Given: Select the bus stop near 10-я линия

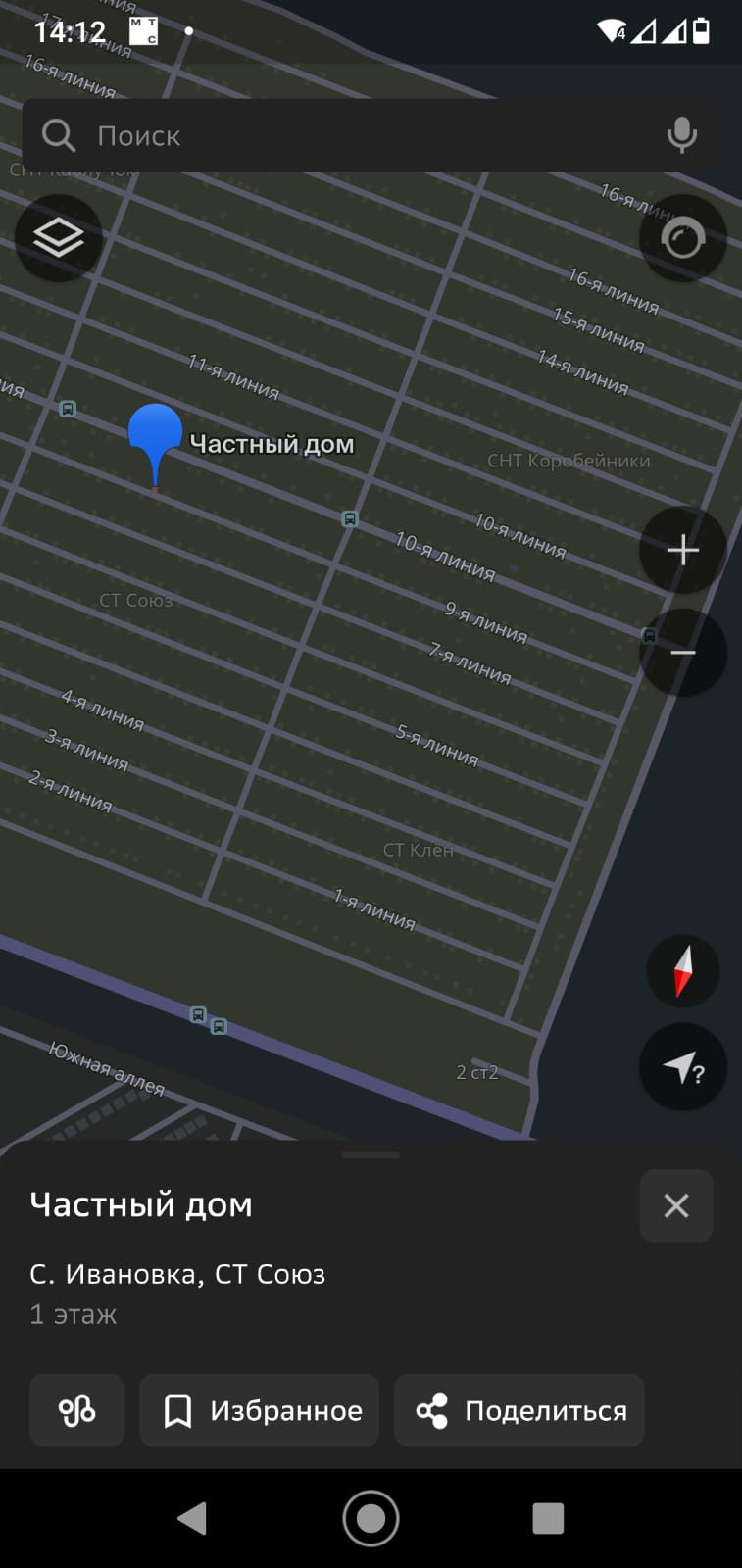Looking at the screenshot, I should (x=349, y=518).
